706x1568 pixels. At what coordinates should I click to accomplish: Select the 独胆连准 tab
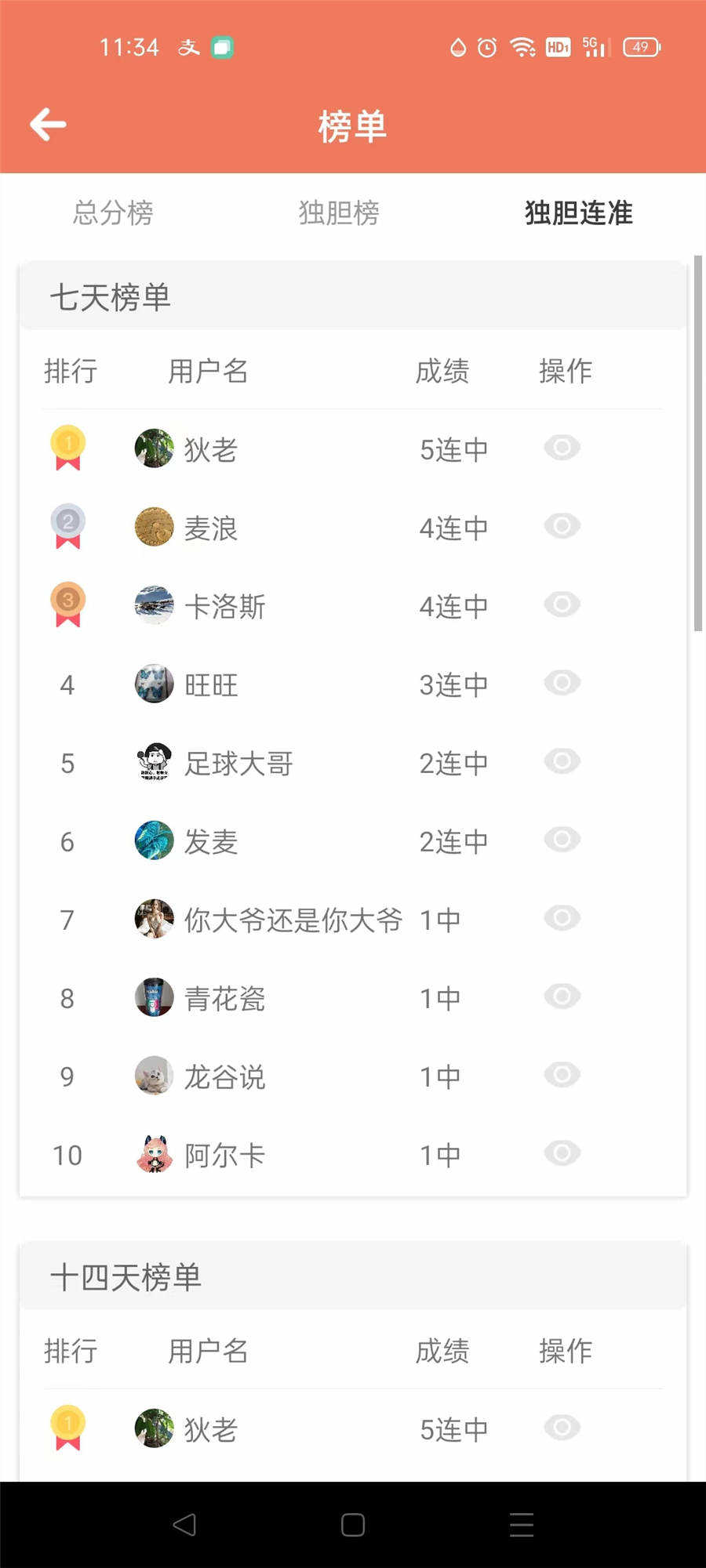pos(578,212)
